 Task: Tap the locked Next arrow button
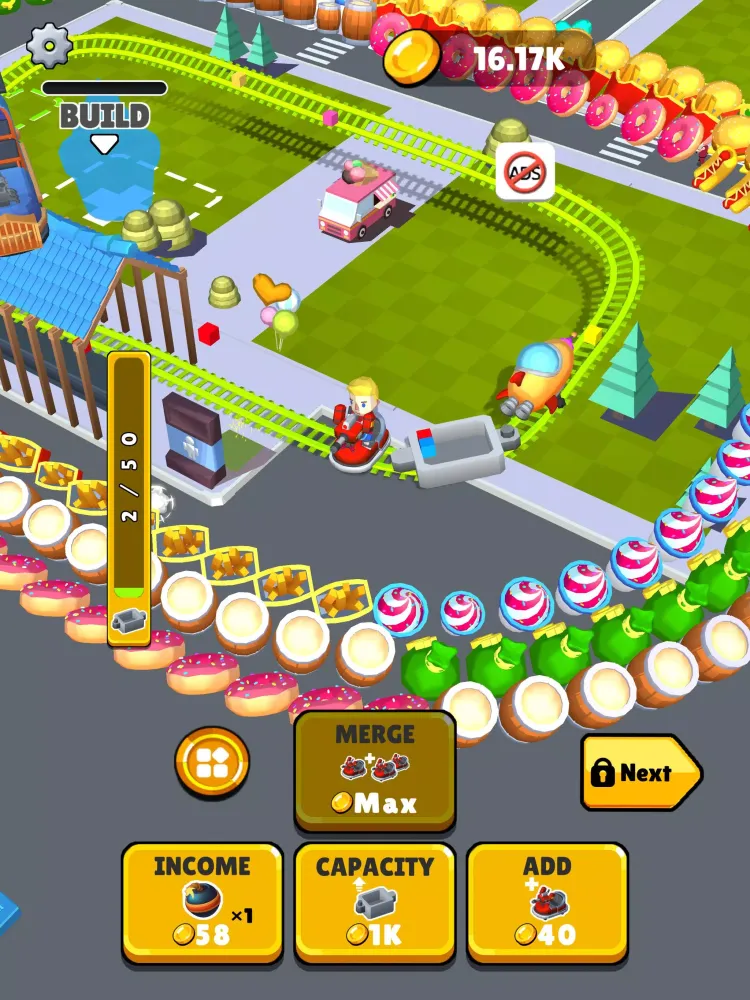(640, 772)
